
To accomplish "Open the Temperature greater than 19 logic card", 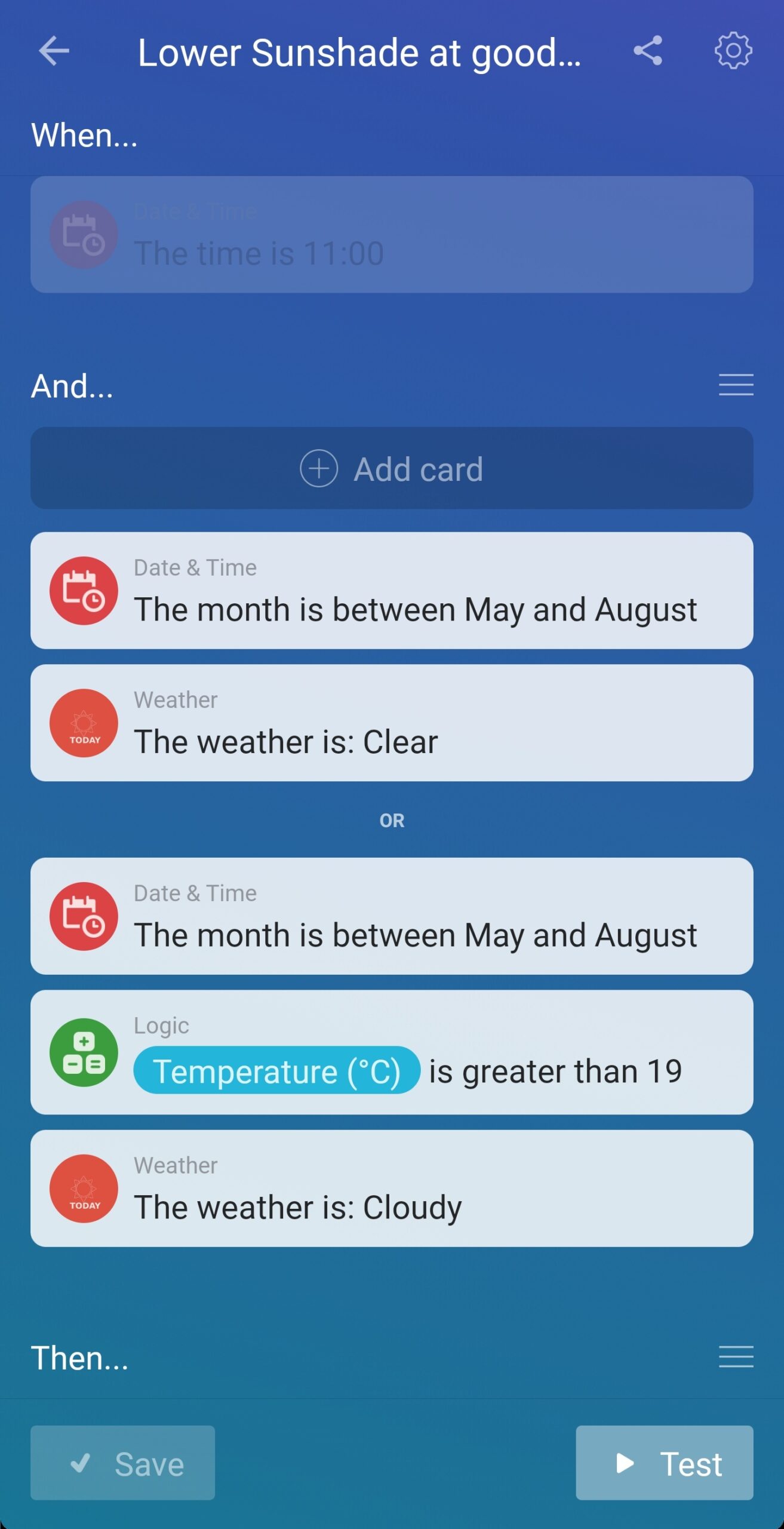I will tap(392, 1052).
